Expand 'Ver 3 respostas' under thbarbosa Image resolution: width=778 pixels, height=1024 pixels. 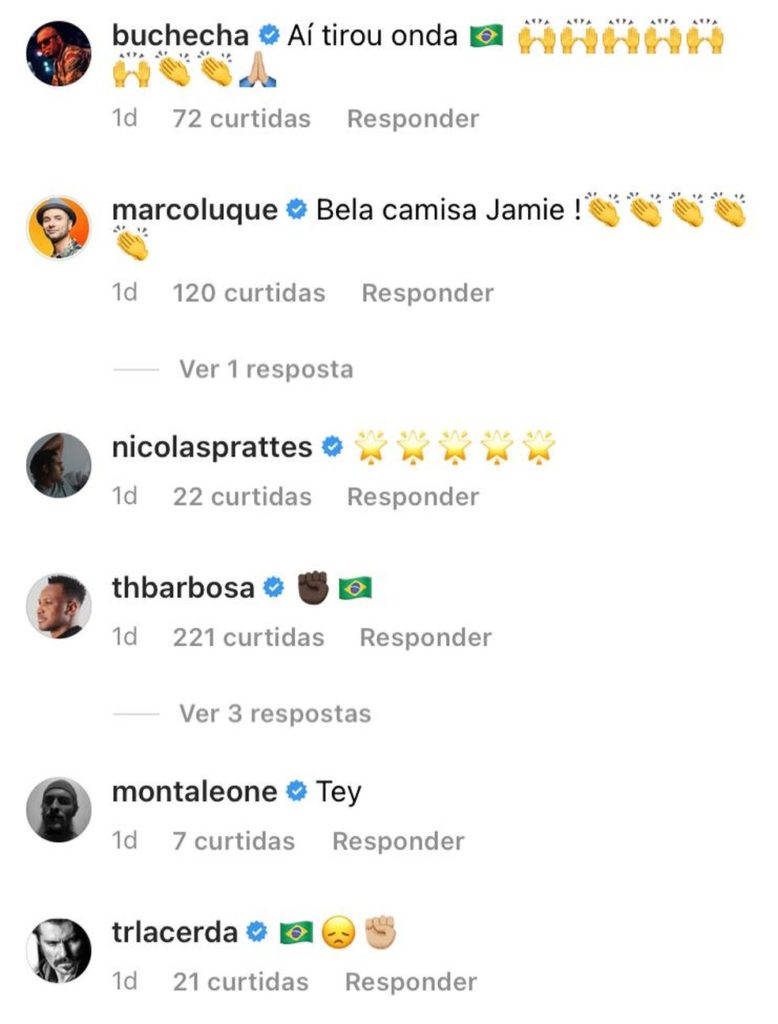[274, 713]
